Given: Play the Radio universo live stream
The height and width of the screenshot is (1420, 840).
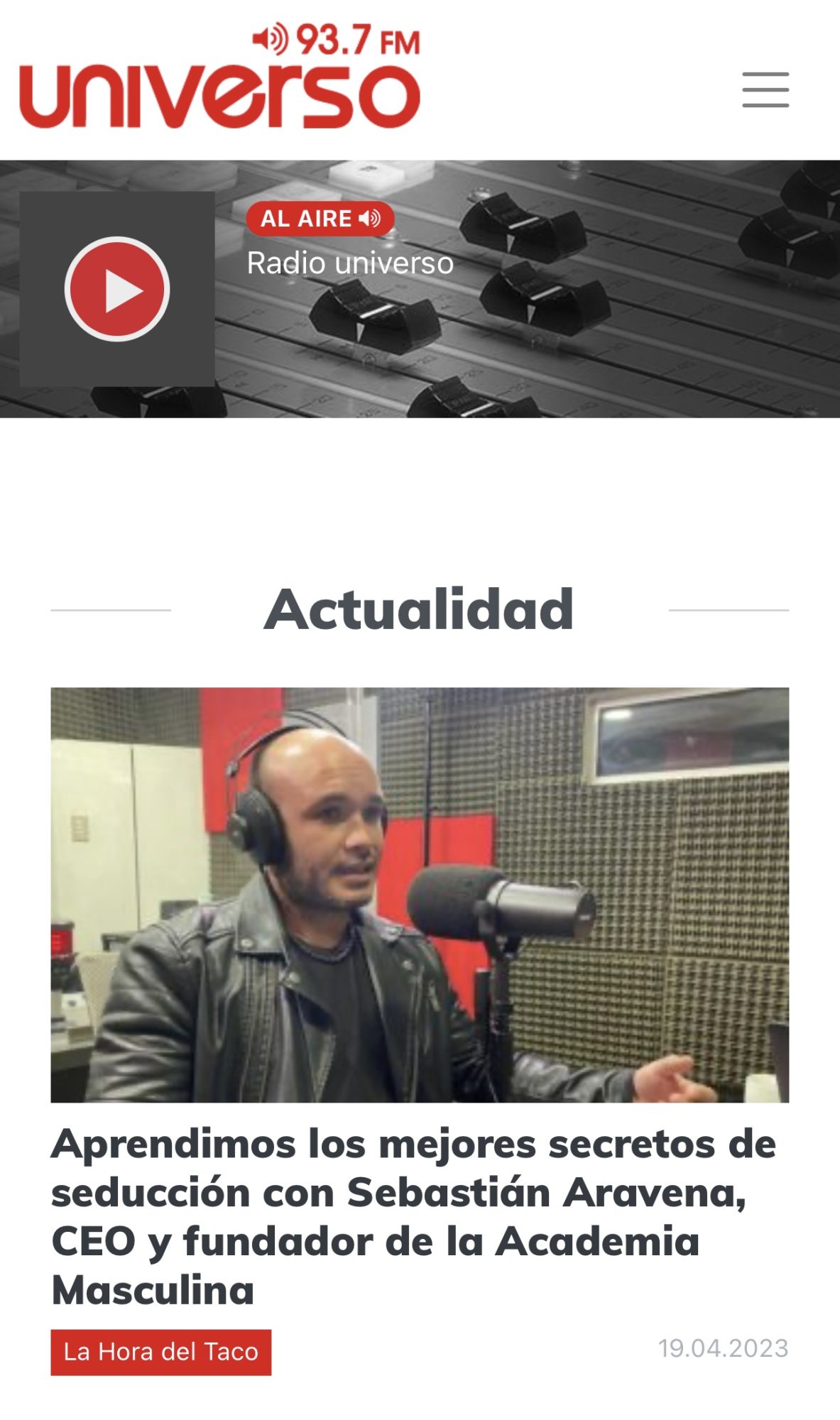Looking at the screenshot, I should coord(117,289).
